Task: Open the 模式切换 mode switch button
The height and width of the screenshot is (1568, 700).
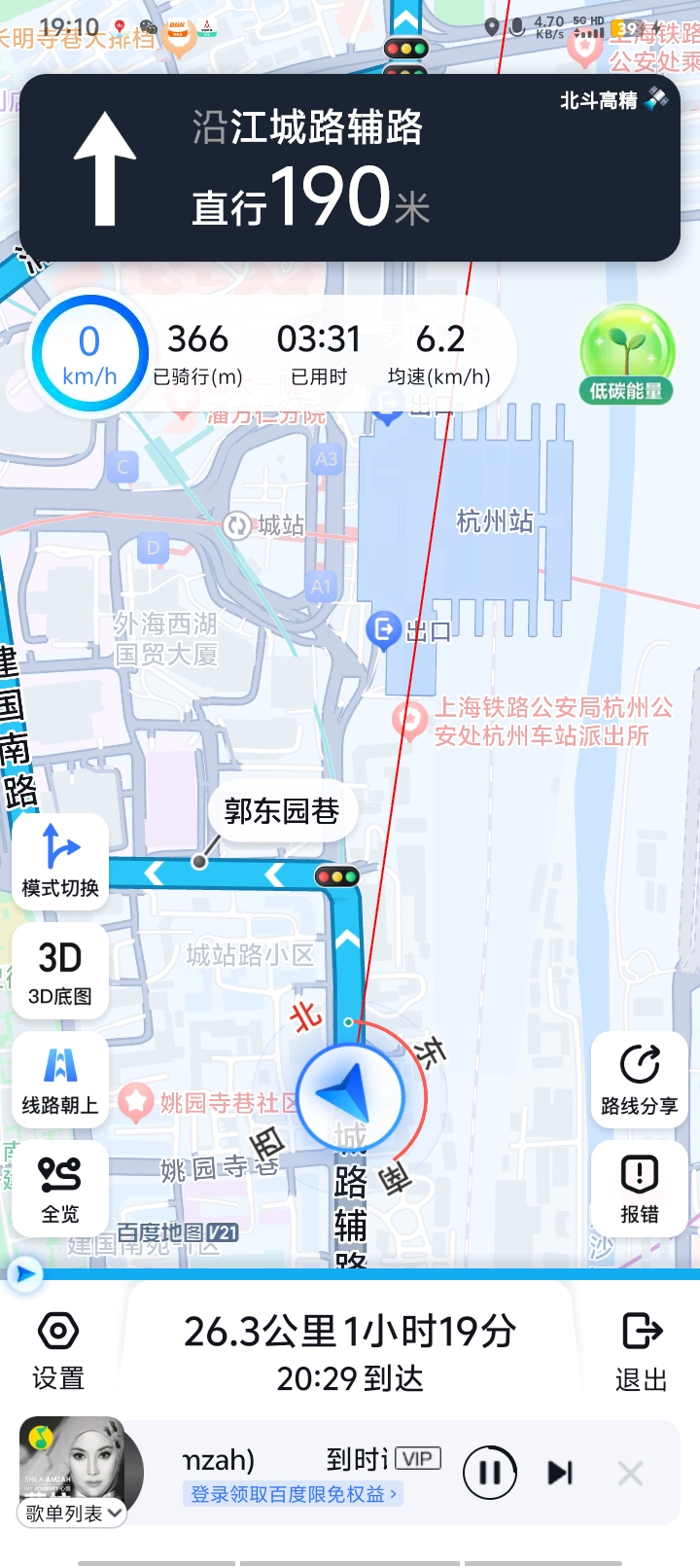Action: pyautogui.click(x=60, y=861)
